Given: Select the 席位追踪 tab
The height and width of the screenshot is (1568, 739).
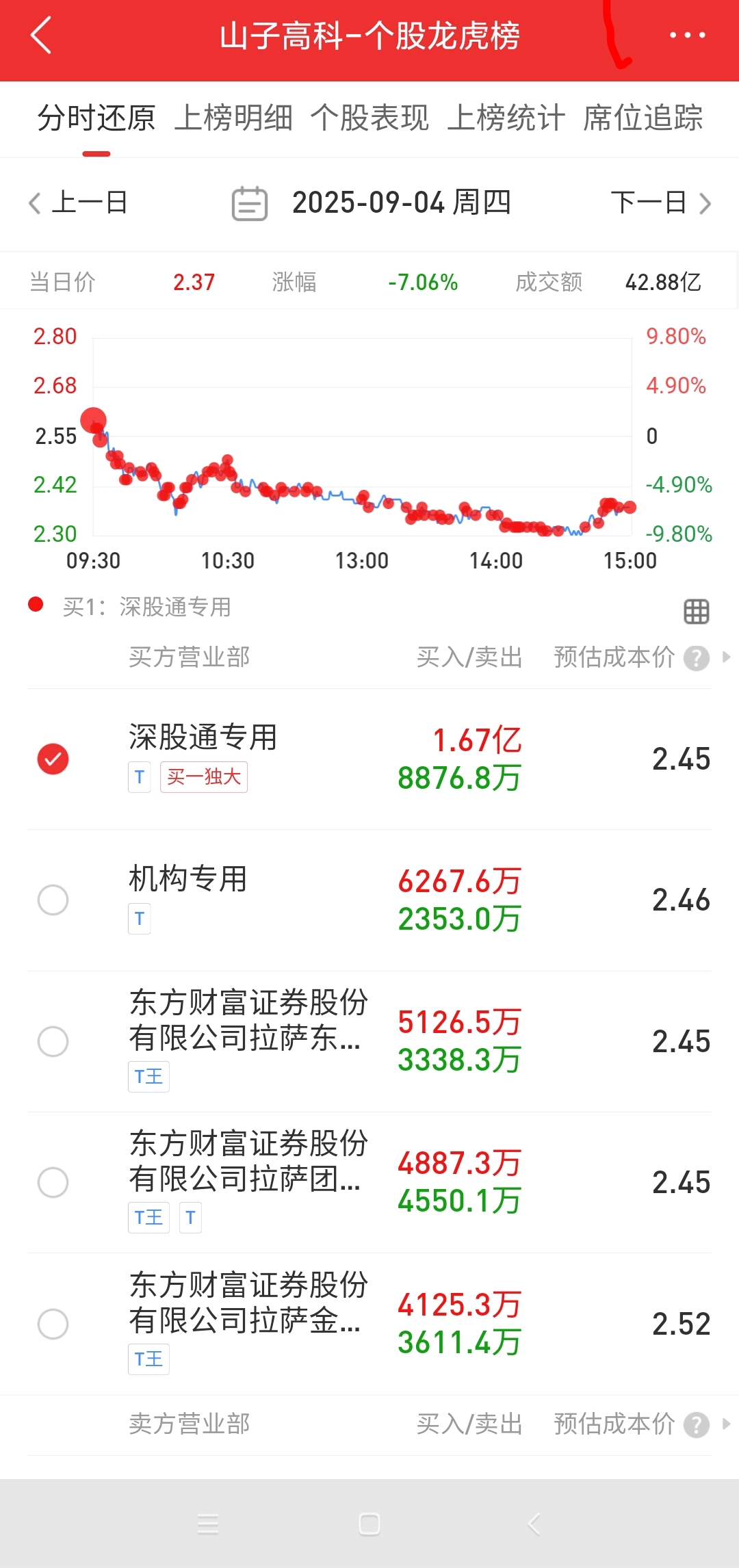Looking at the screenshot, I should point(643,118).
